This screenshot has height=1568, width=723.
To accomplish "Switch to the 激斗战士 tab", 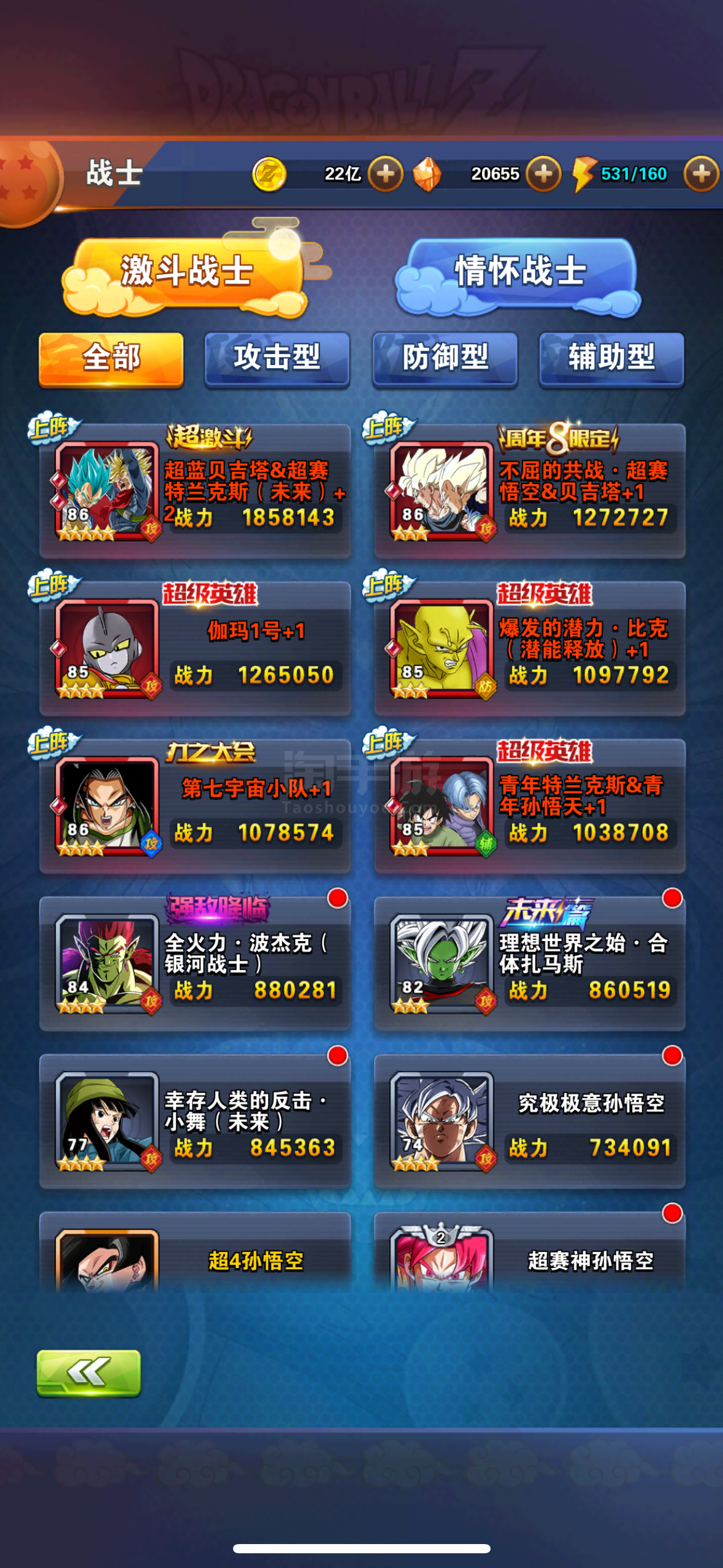I will tap(186, 271).
